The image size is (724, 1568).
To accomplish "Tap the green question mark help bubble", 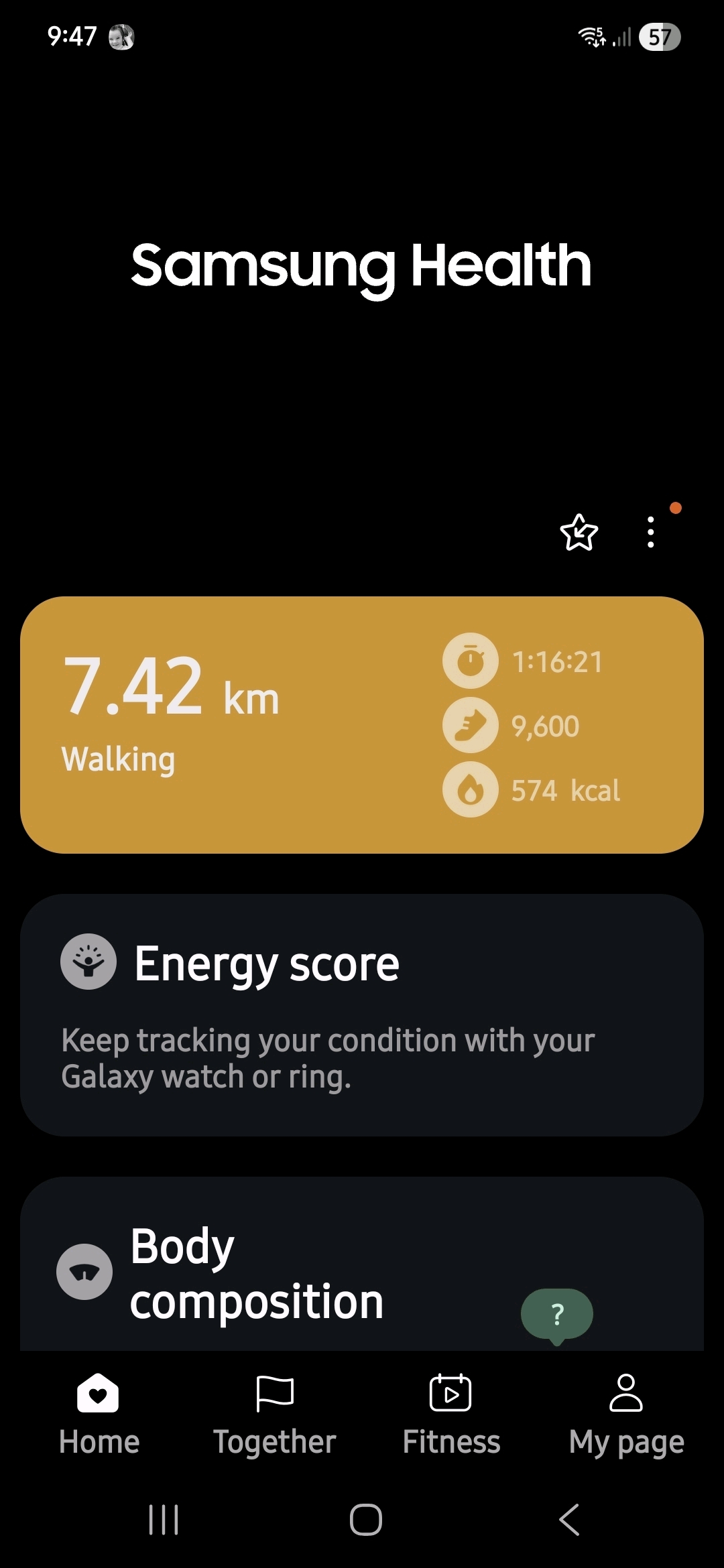I will [556, 1314].
